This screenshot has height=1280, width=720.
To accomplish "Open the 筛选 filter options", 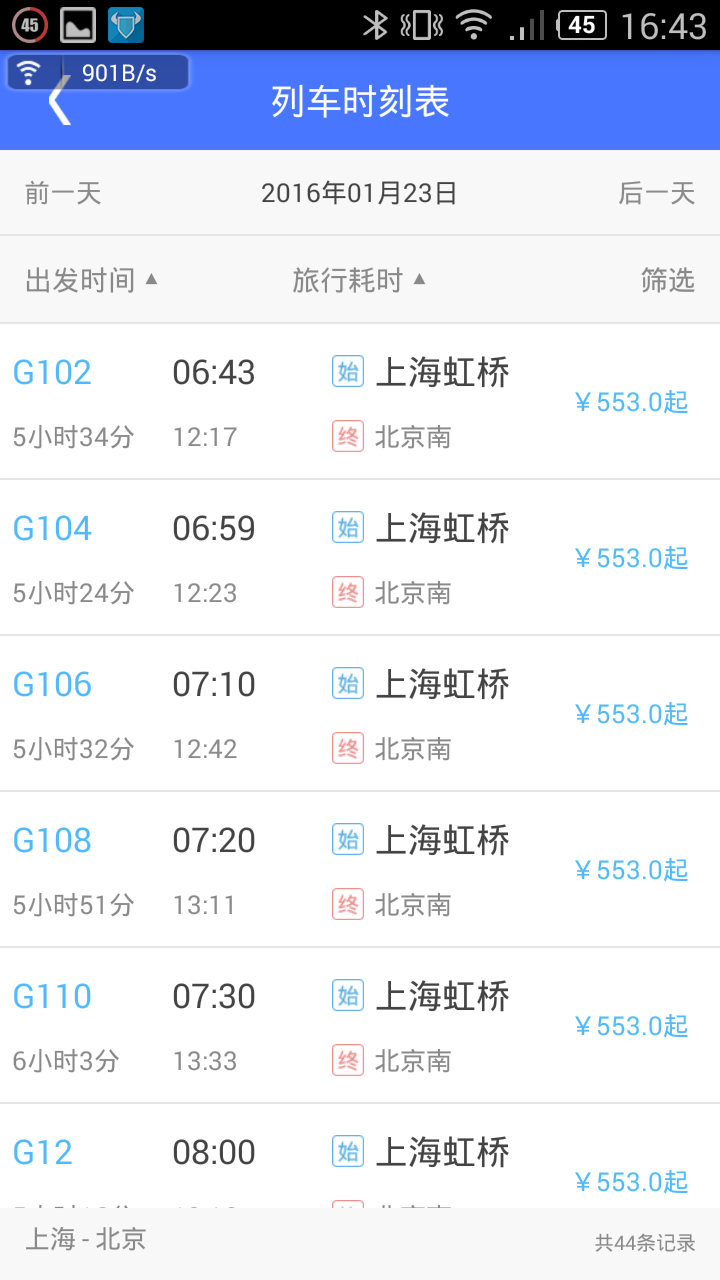I will pos(667,280).
